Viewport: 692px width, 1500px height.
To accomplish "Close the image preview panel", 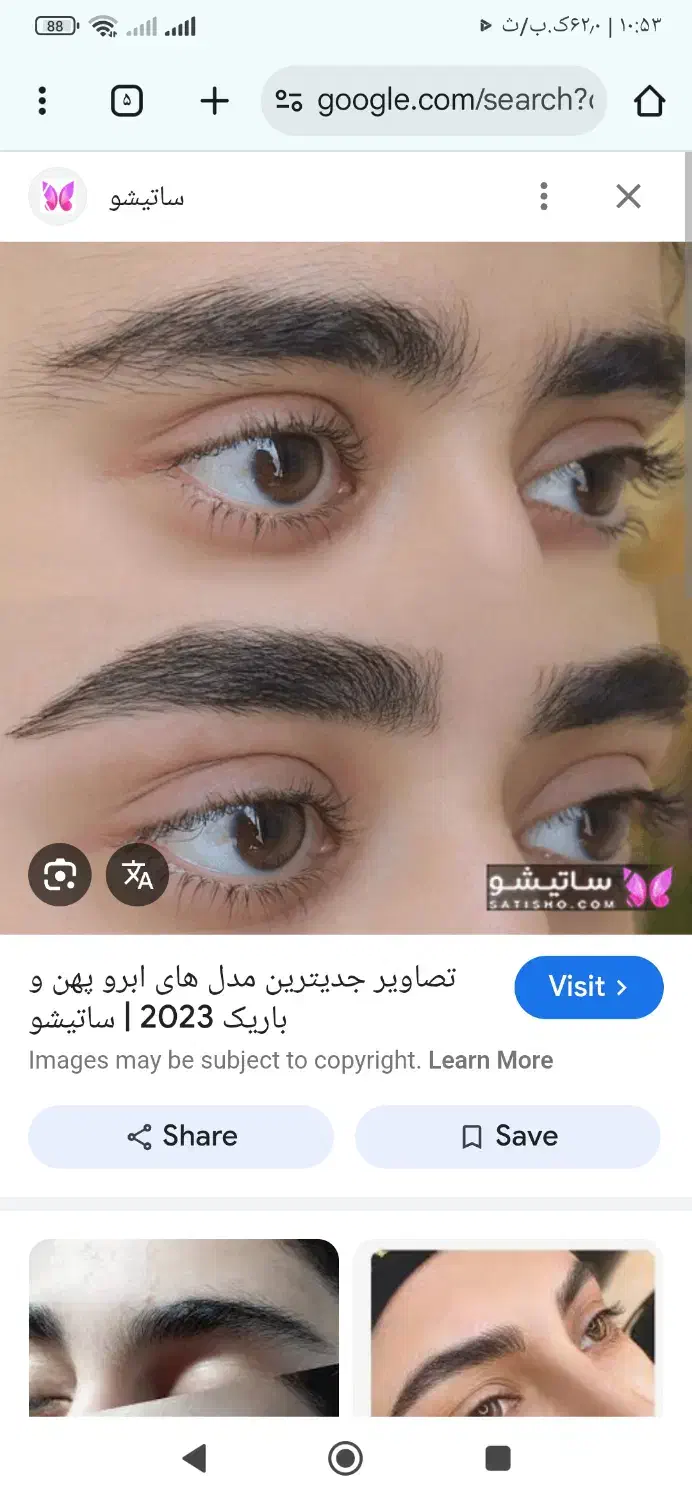I will (x=628, y=196).
